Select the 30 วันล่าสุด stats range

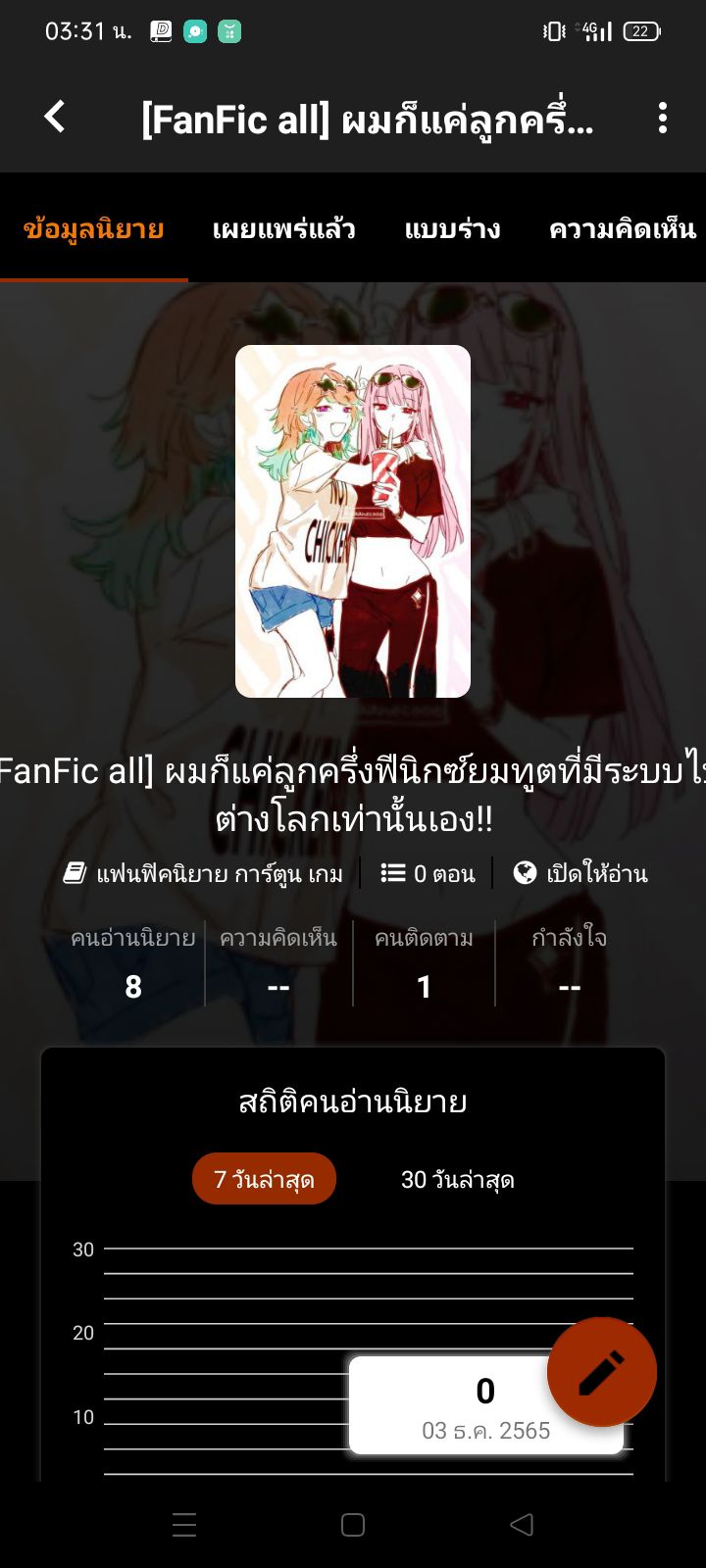click(x=457, y=1179)
